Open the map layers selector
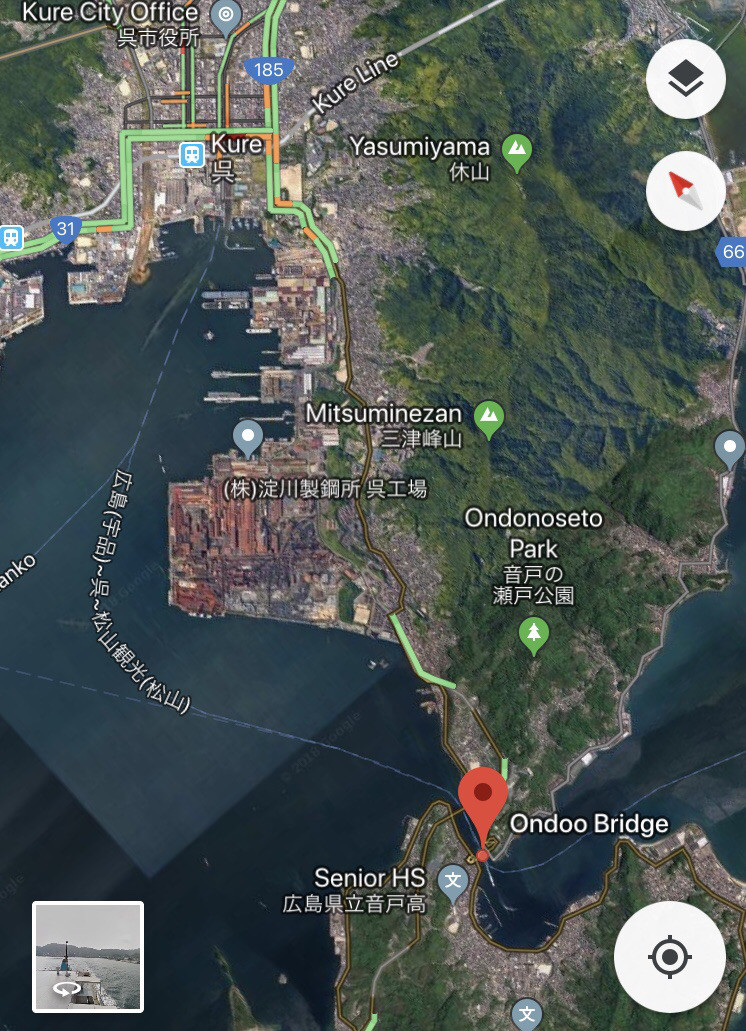 click(x=685, y=80)
